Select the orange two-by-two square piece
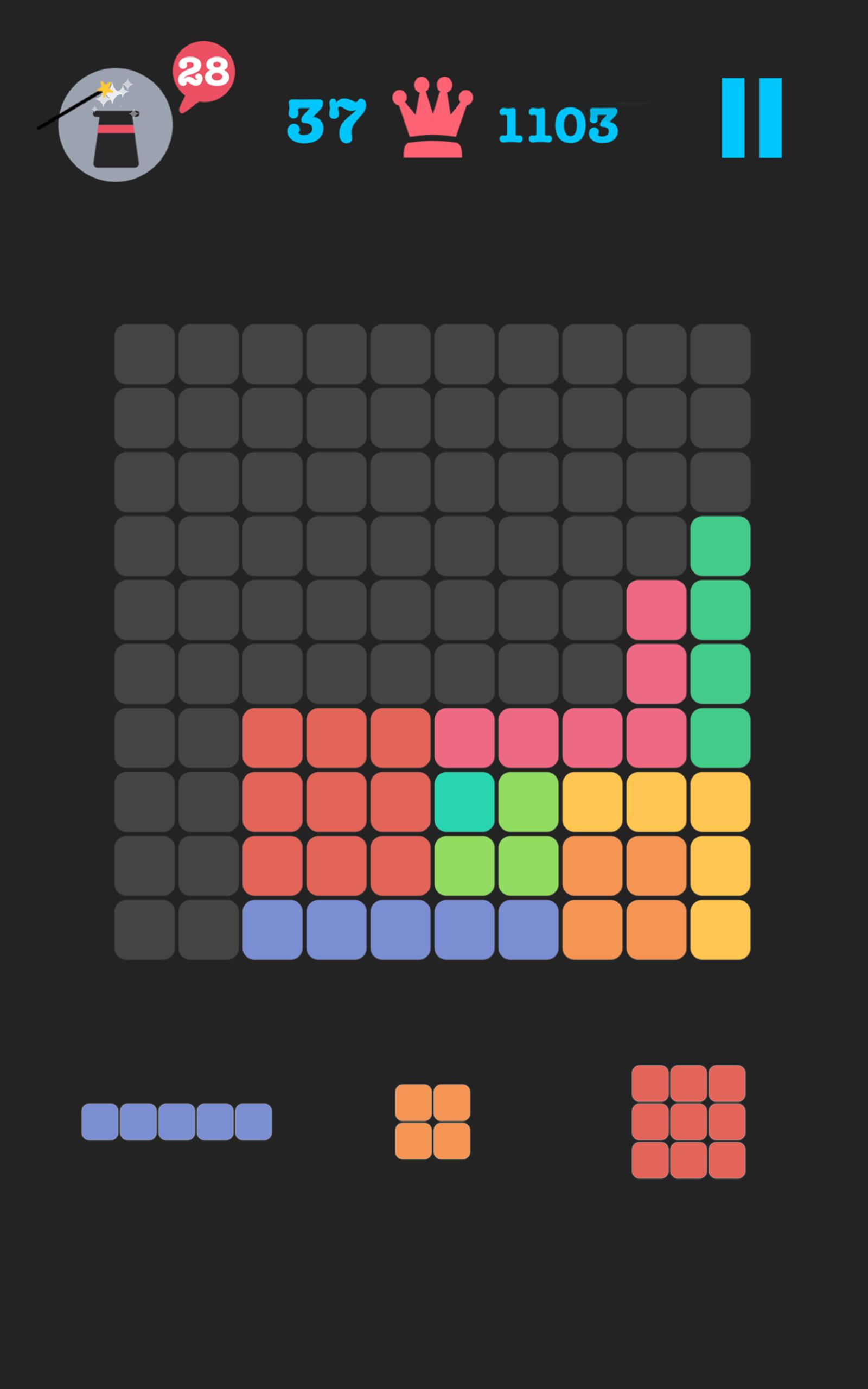 pos(432,1122)
